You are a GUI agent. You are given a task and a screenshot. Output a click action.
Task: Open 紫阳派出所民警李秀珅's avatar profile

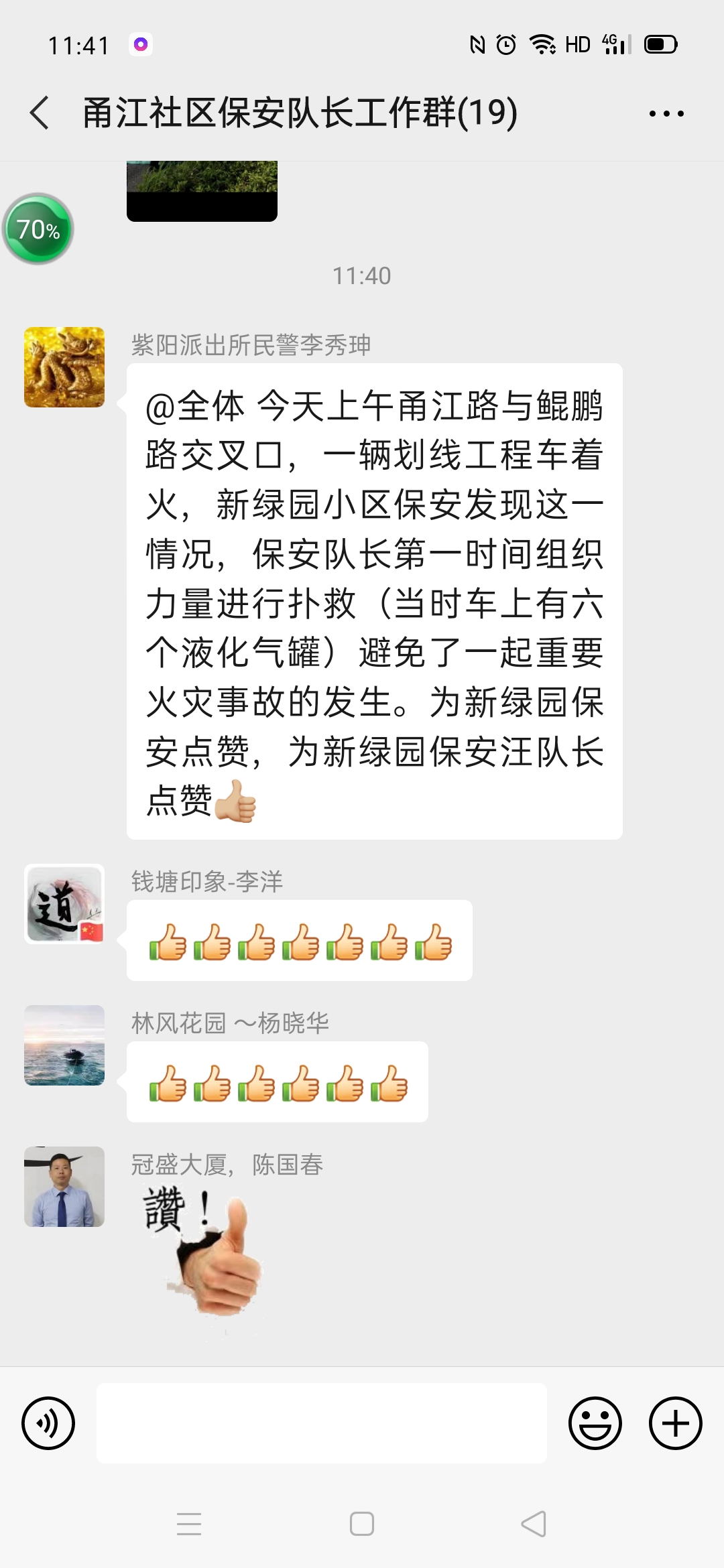pos(64,367)
